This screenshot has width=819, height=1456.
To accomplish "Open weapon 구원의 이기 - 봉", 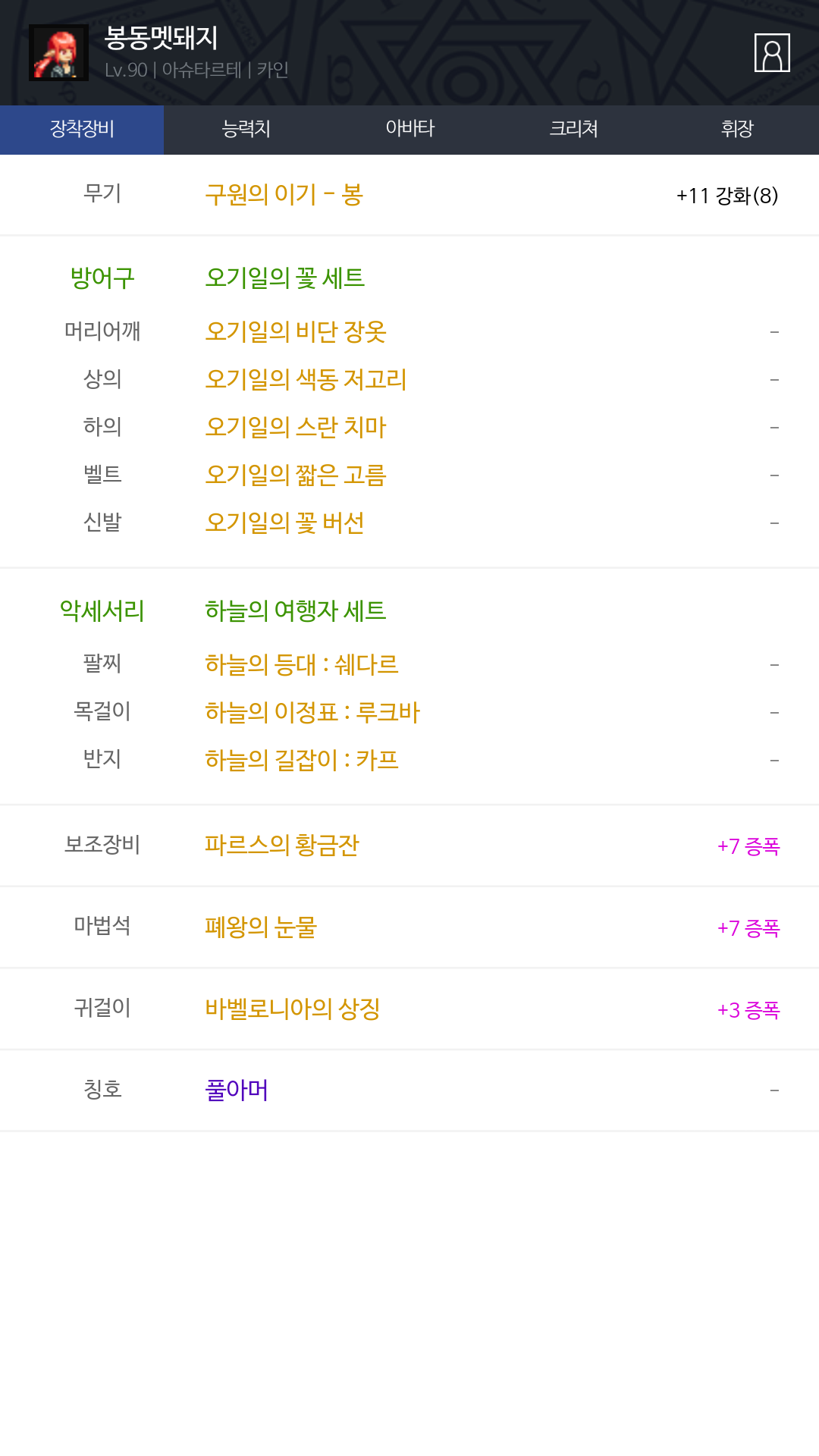I will pos(284,195).
